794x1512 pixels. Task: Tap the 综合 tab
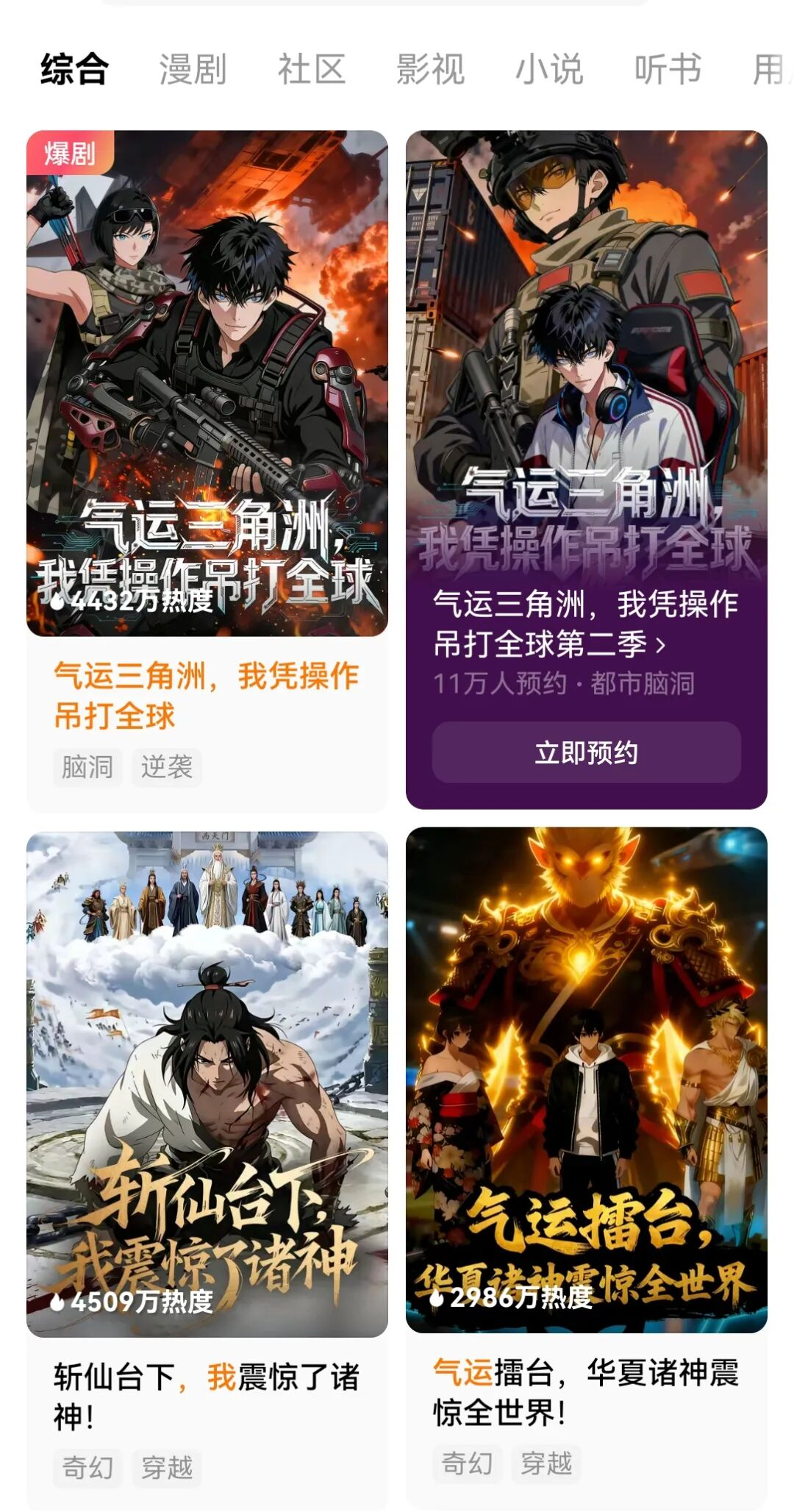coord(74,70)
